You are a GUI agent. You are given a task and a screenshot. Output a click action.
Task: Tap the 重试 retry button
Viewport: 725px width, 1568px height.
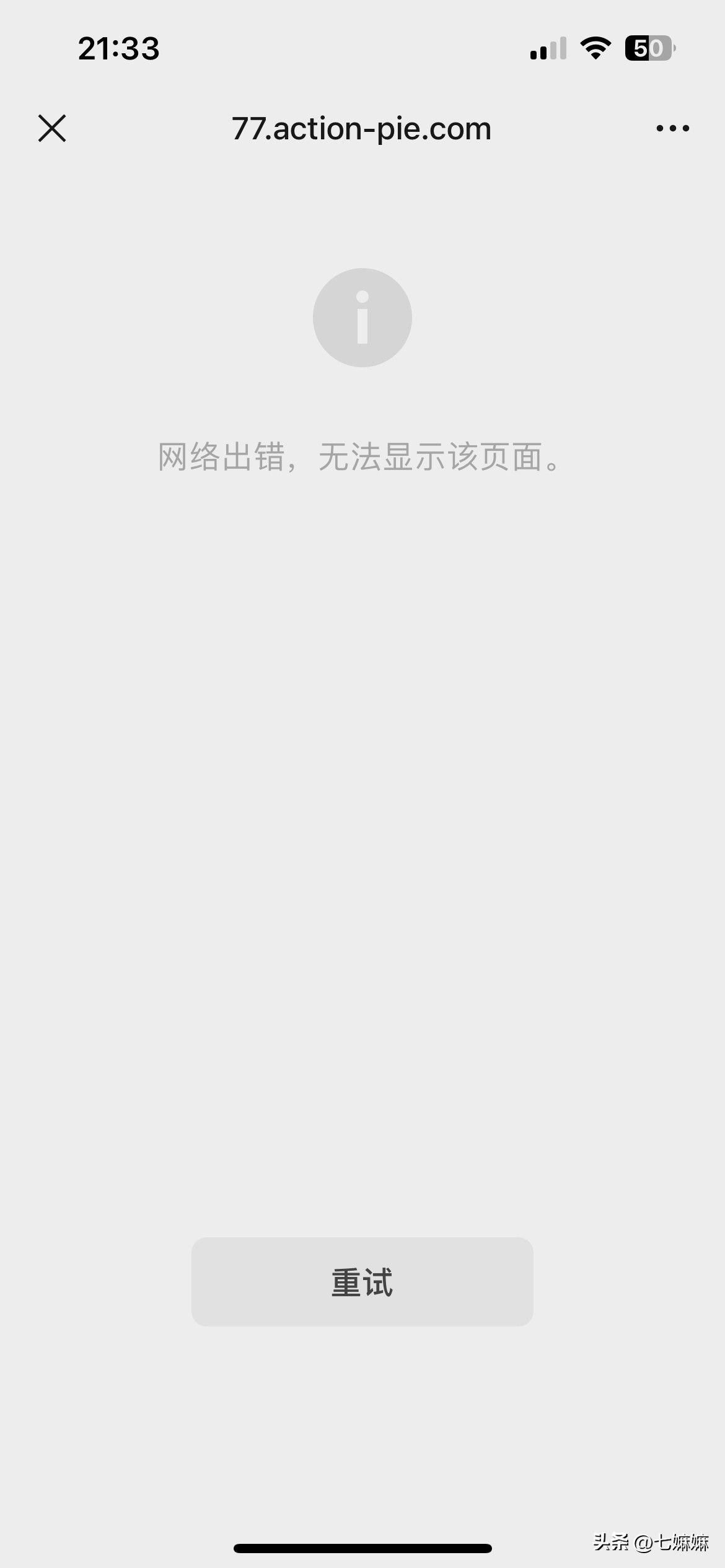click(x=362, y=1281)
